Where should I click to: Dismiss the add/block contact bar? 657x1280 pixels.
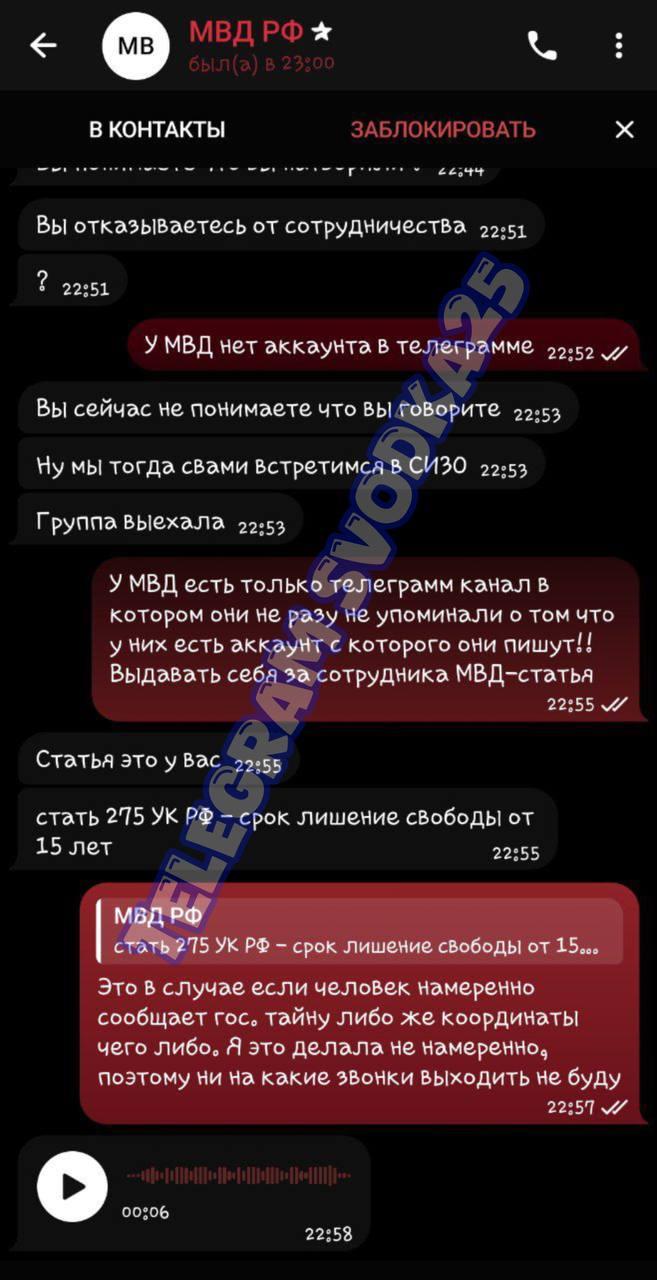(624, 130)
